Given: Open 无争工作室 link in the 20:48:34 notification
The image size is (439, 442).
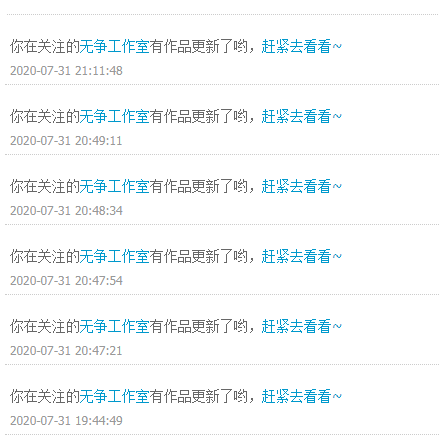Looking at the screenshot, I should tap(114, 186).
